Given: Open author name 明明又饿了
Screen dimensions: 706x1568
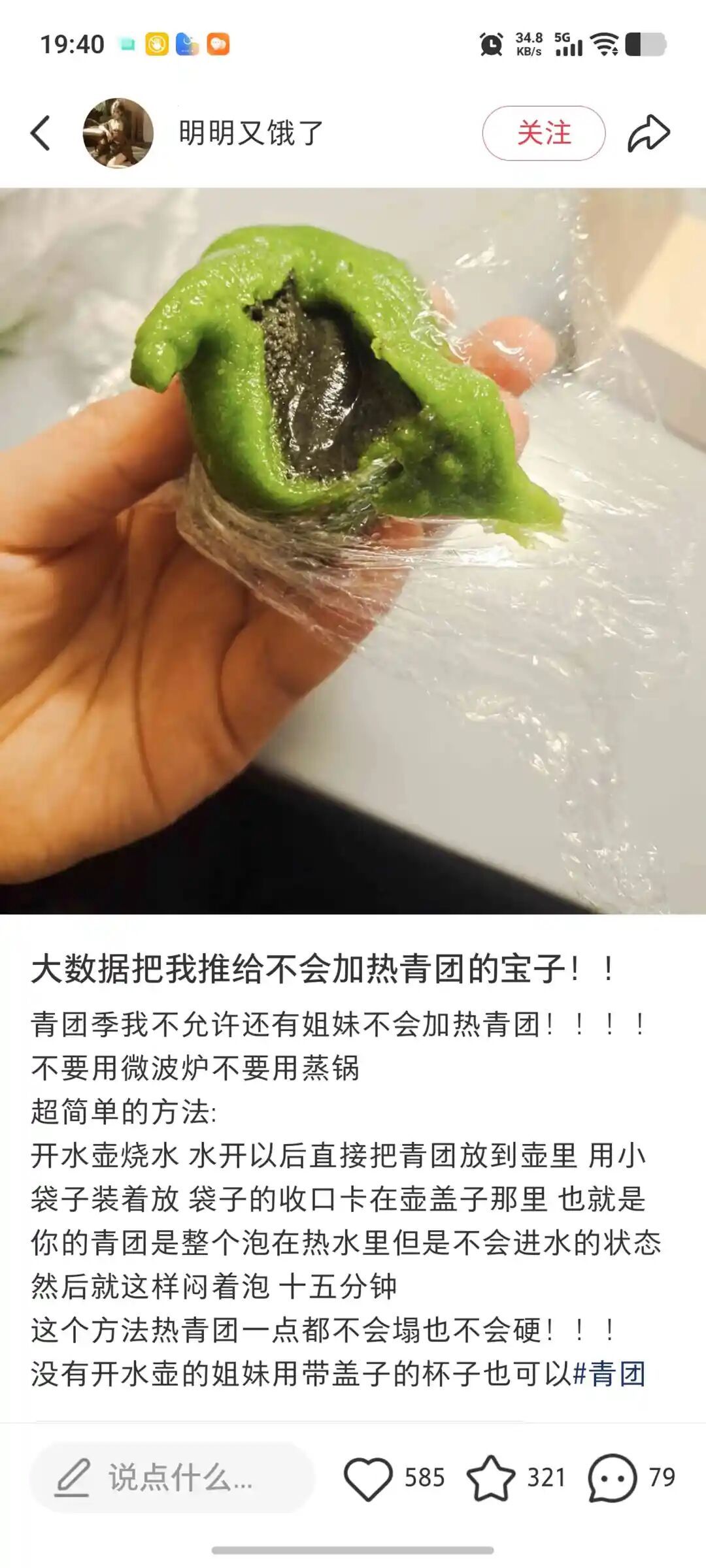Looking at the screenshot, I should click(x=251, y=133).
